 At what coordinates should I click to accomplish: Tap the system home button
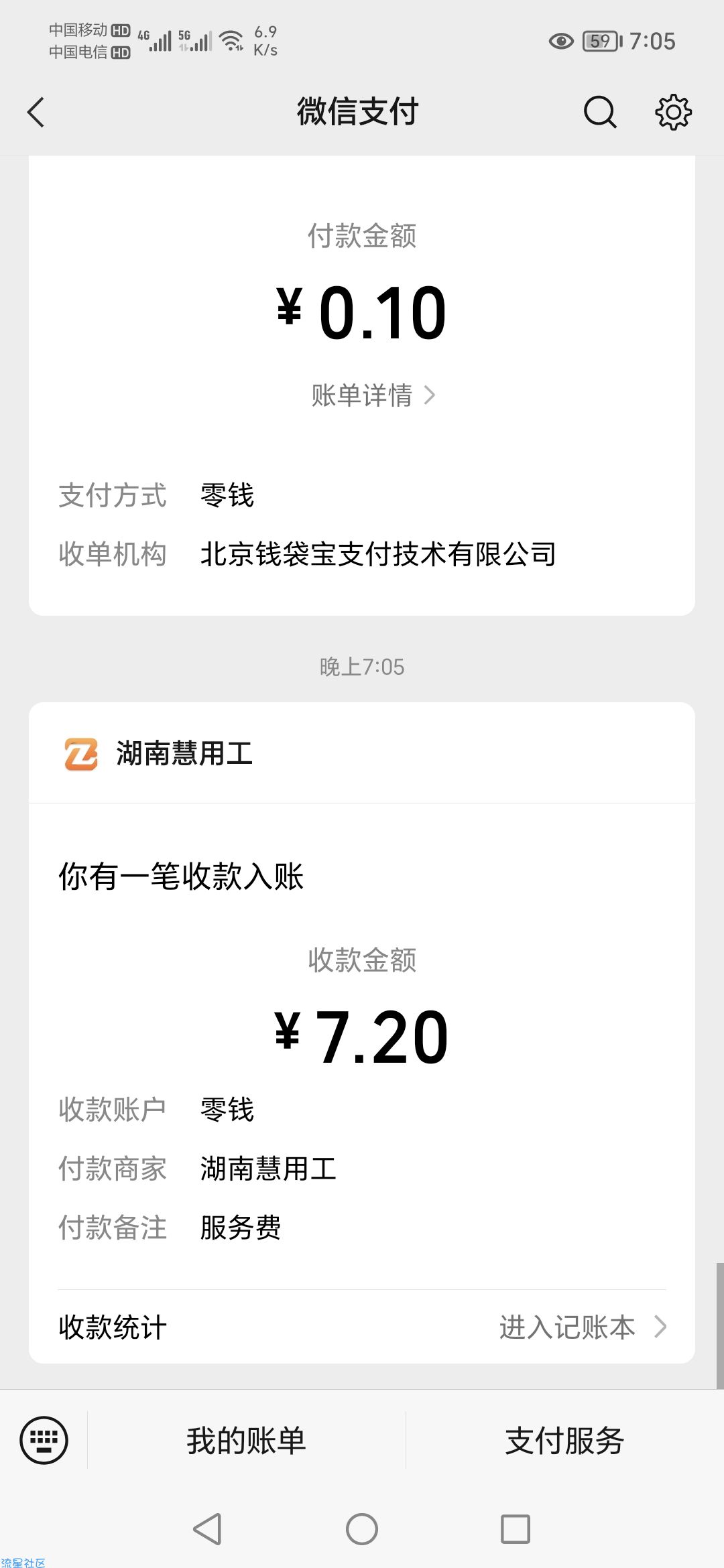tap(362, 1529)
